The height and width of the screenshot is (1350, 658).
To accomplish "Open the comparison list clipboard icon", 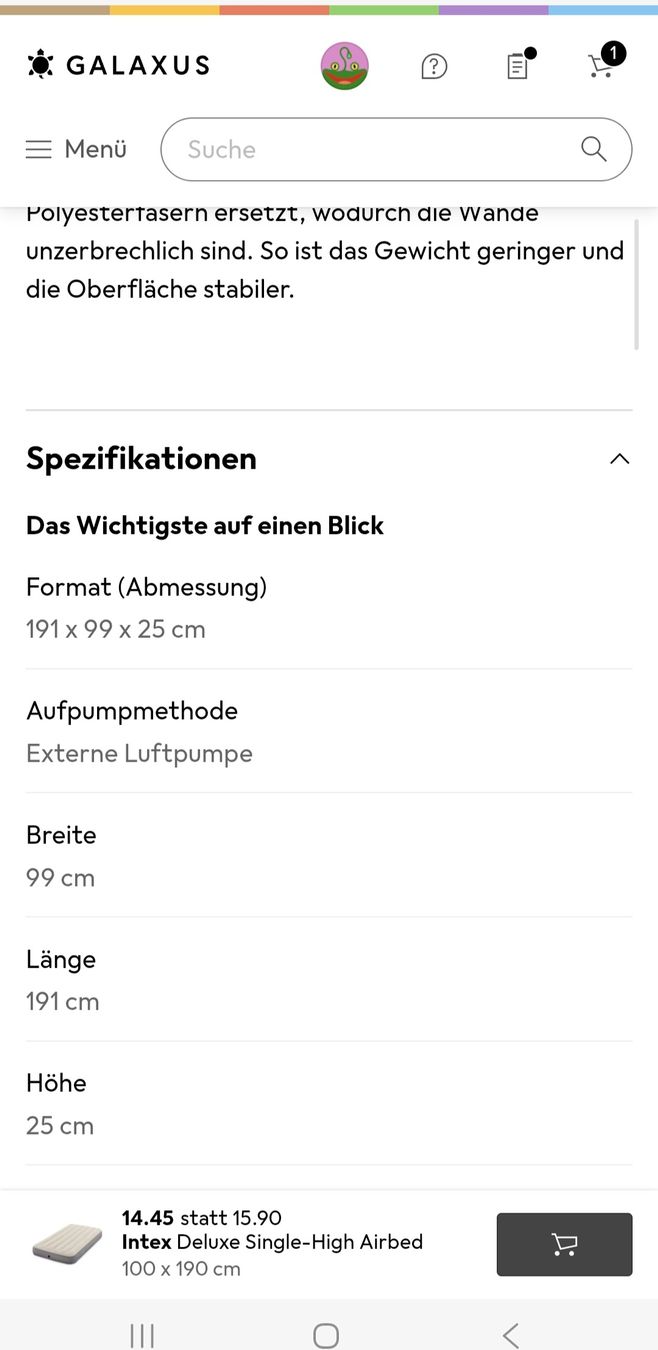I will click(517, 67).
